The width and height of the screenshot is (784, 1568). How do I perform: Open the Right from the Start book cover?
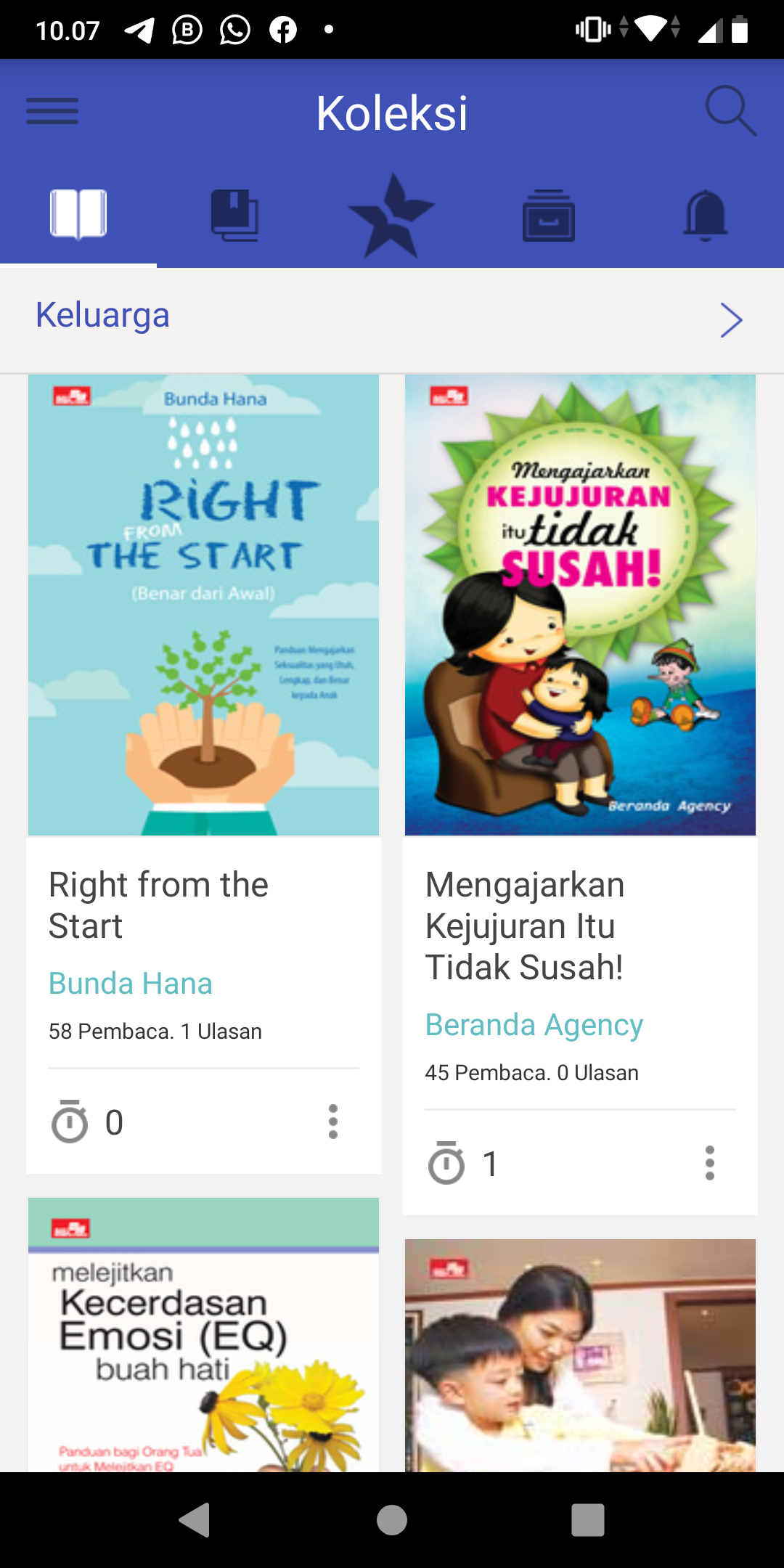point(203,605)
